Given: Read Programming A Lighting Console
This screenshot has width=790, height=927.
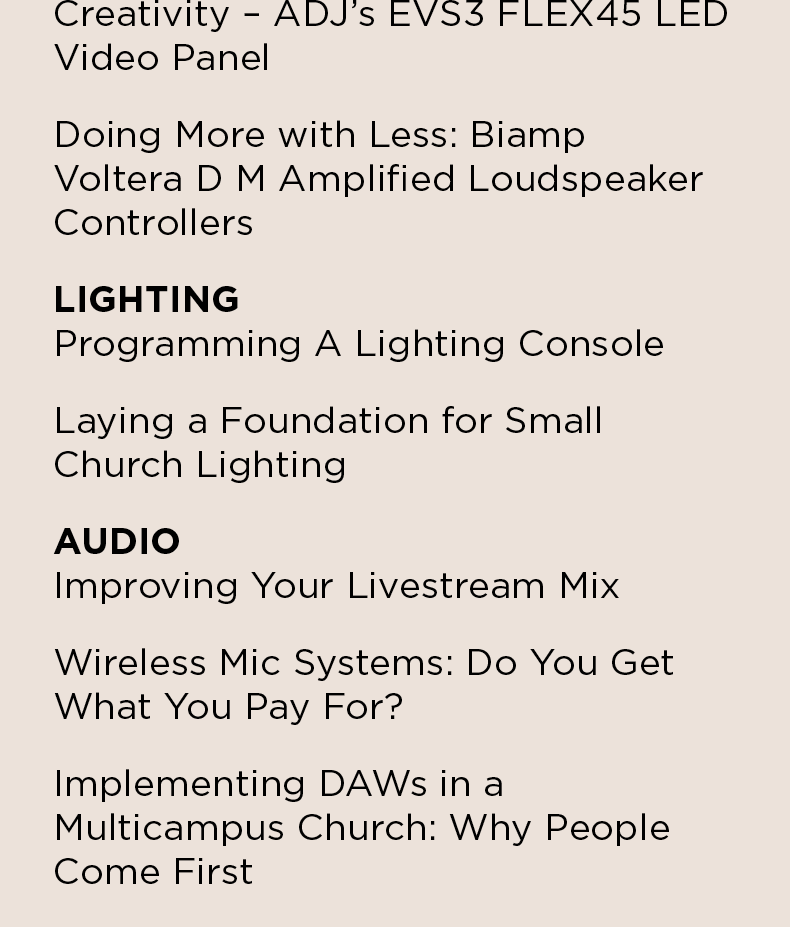Looking at the screenshot, I should click(x=358, y=344).
